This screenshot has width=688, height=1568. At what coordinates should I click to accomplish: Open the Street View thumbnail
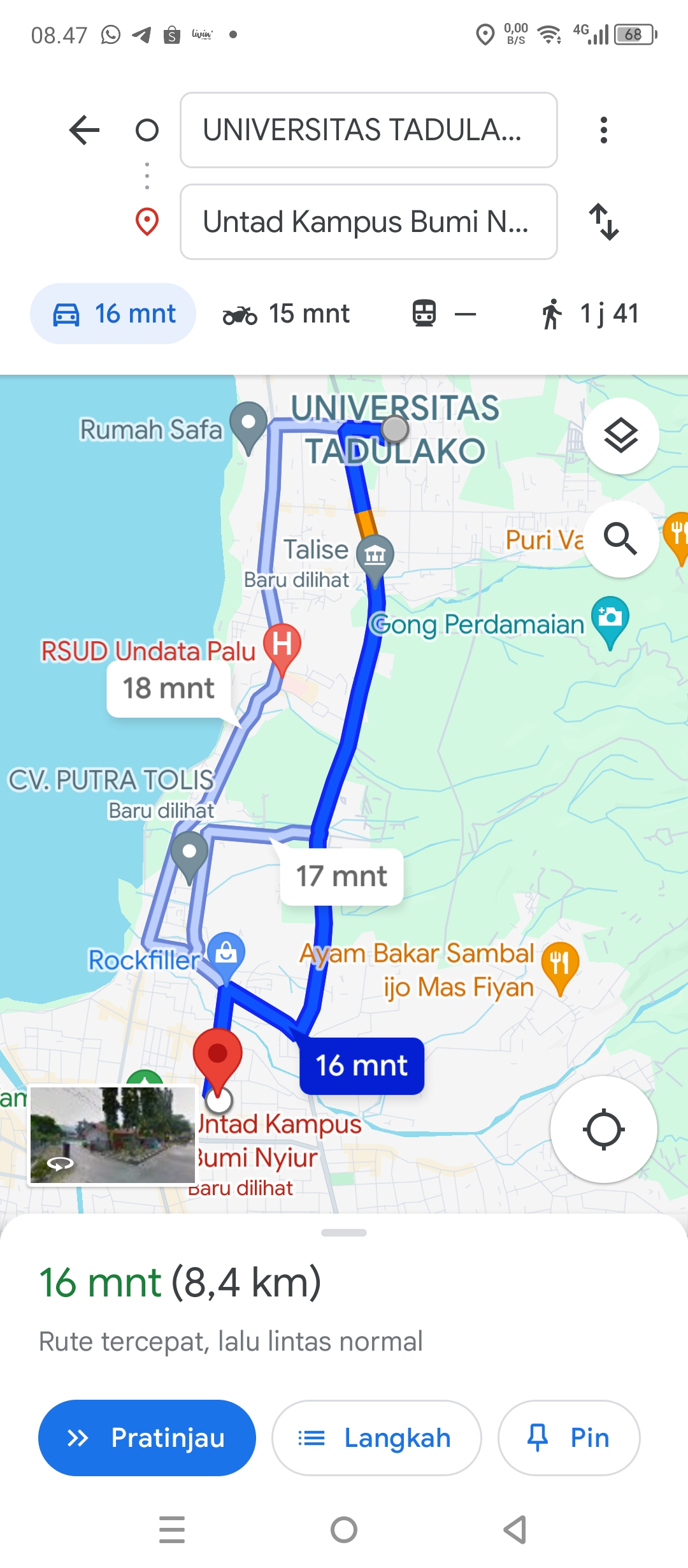[x=113, y=1135]
